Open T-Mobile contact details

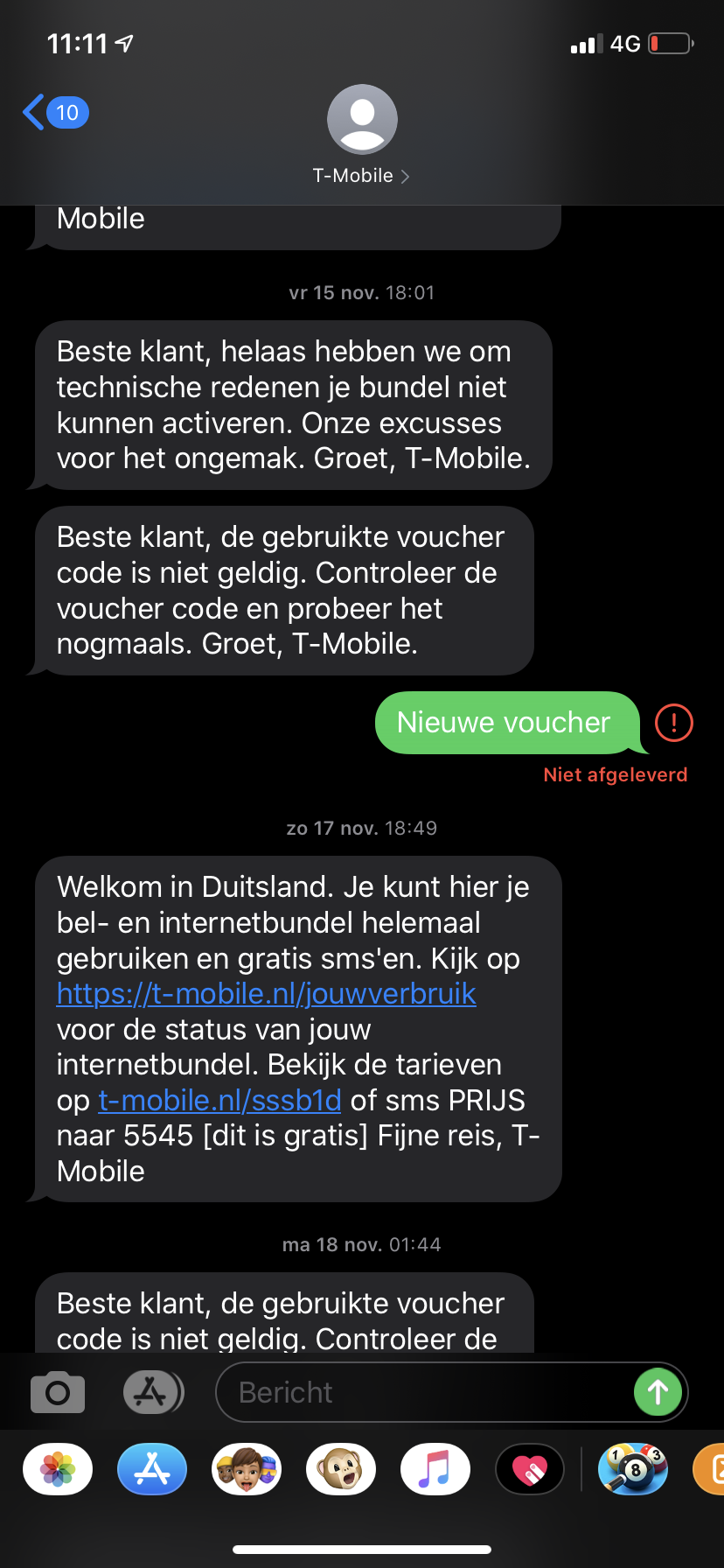click(361, 136)
